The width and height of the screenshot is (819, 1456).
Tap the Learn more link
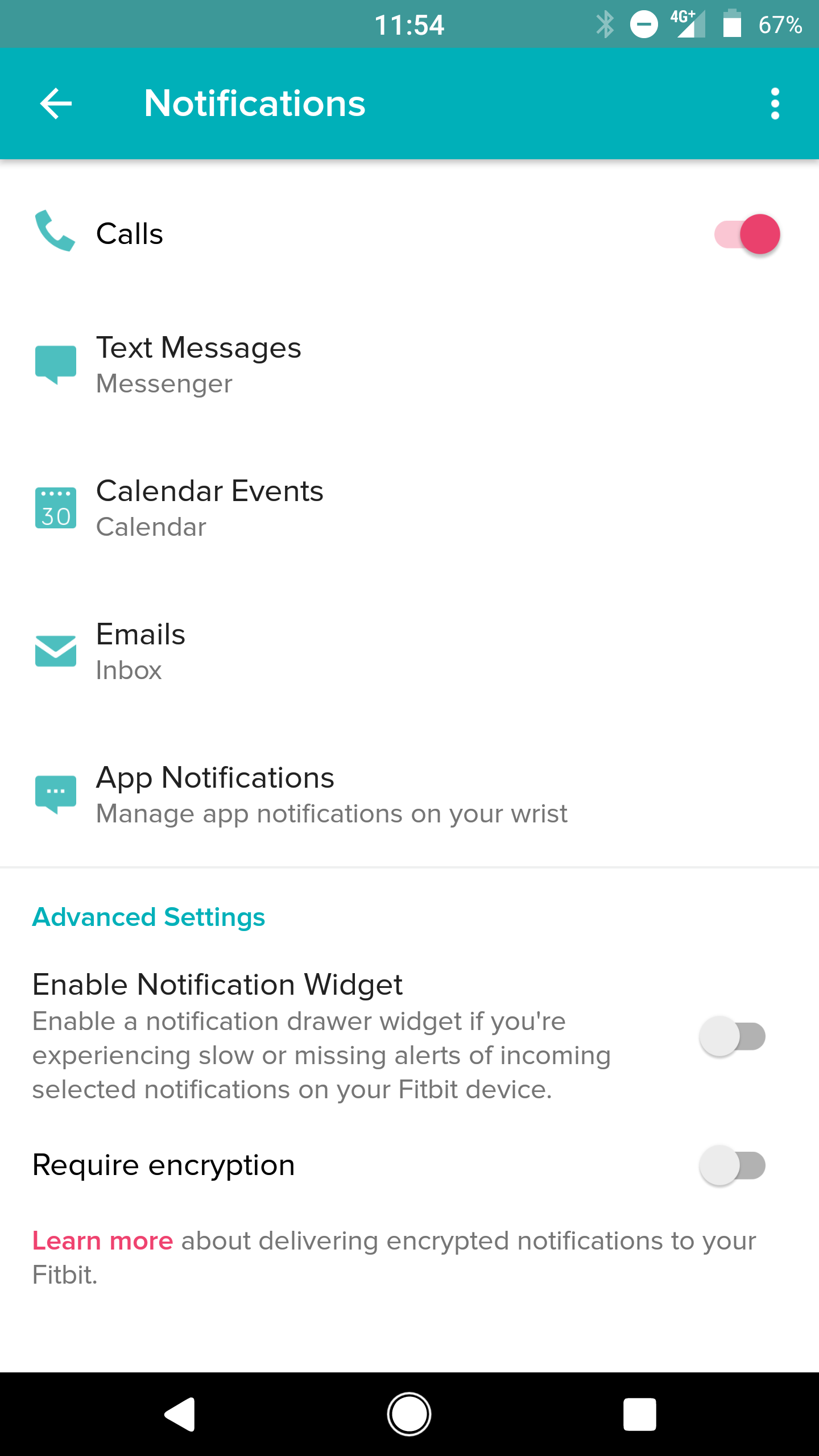click(x=102, y=1241)
